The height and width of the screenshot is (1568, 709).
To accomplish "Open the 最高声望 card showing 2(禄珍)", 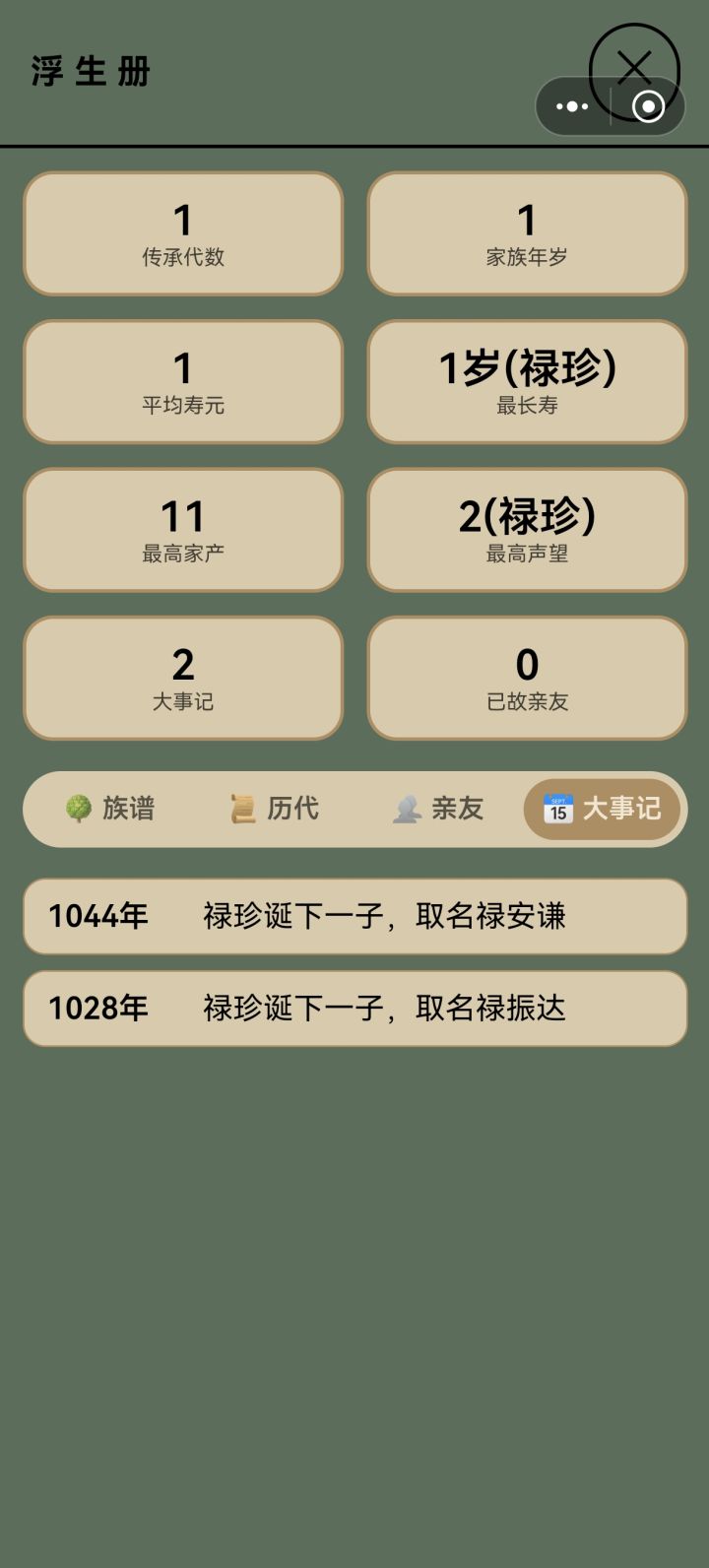I will pos(527,529).
